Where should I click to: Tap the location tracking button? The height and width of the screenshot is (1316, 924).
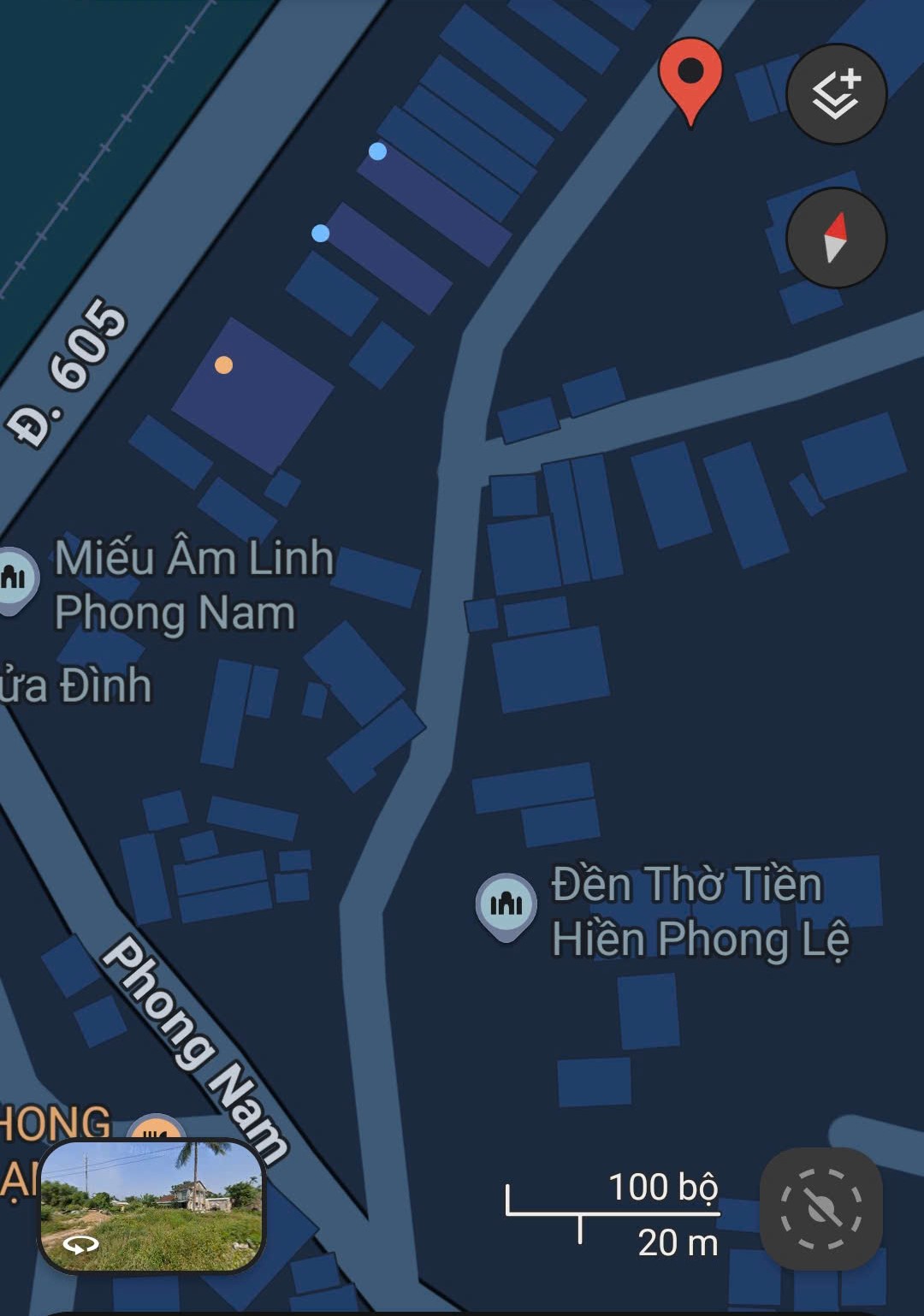coord(820,1208)
